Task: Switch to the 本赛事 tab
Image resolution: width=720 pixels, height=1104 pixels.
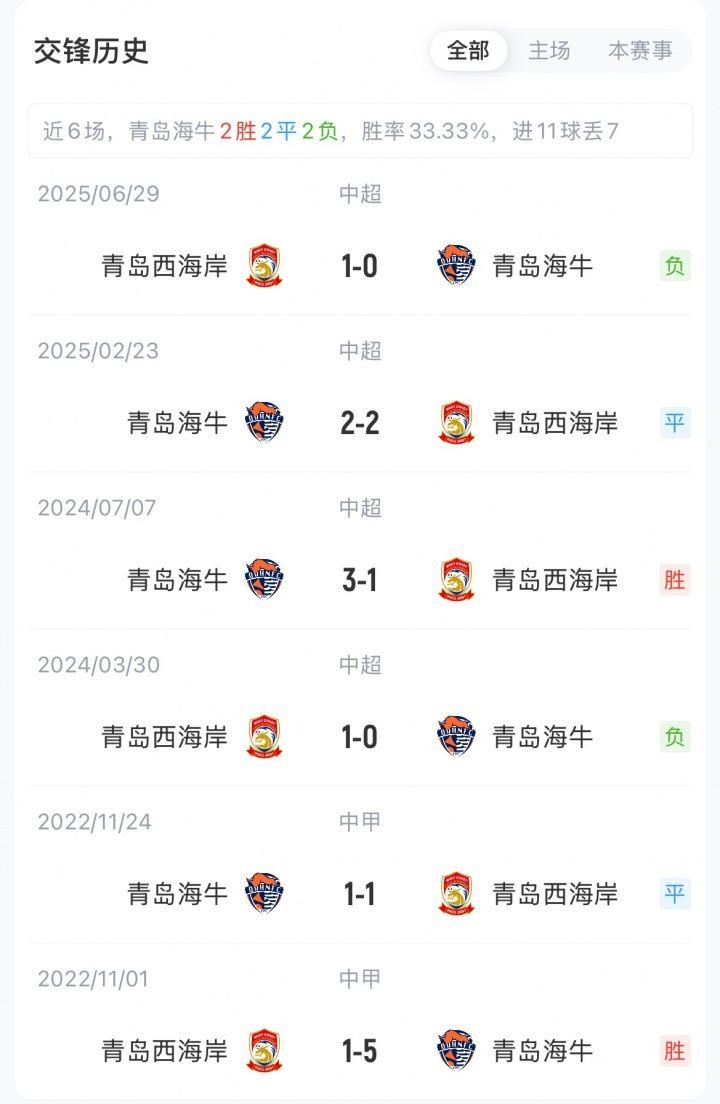Action: coord(640,51)
